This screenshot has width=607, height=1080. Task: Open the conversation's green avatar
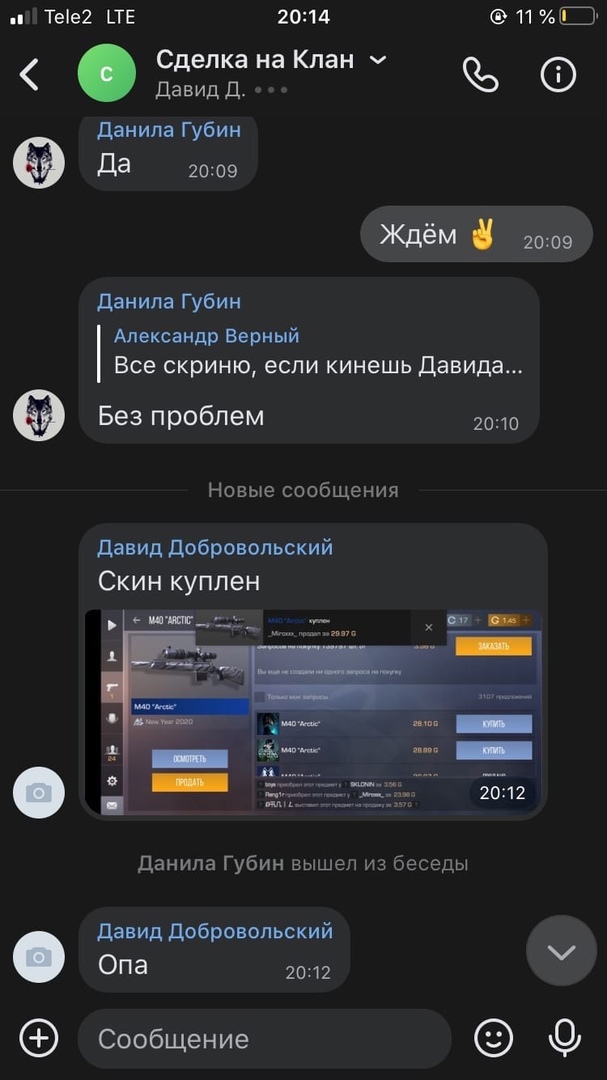(x=107, y=73)
